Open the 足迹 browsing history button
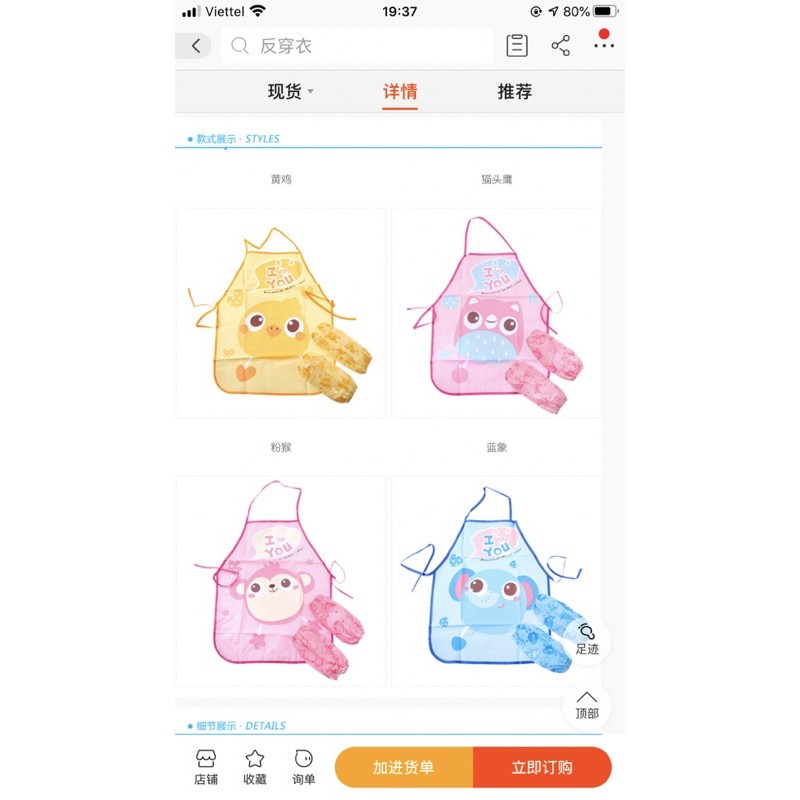The width and height of the screenshot is (800, 800). pos(587,639)
